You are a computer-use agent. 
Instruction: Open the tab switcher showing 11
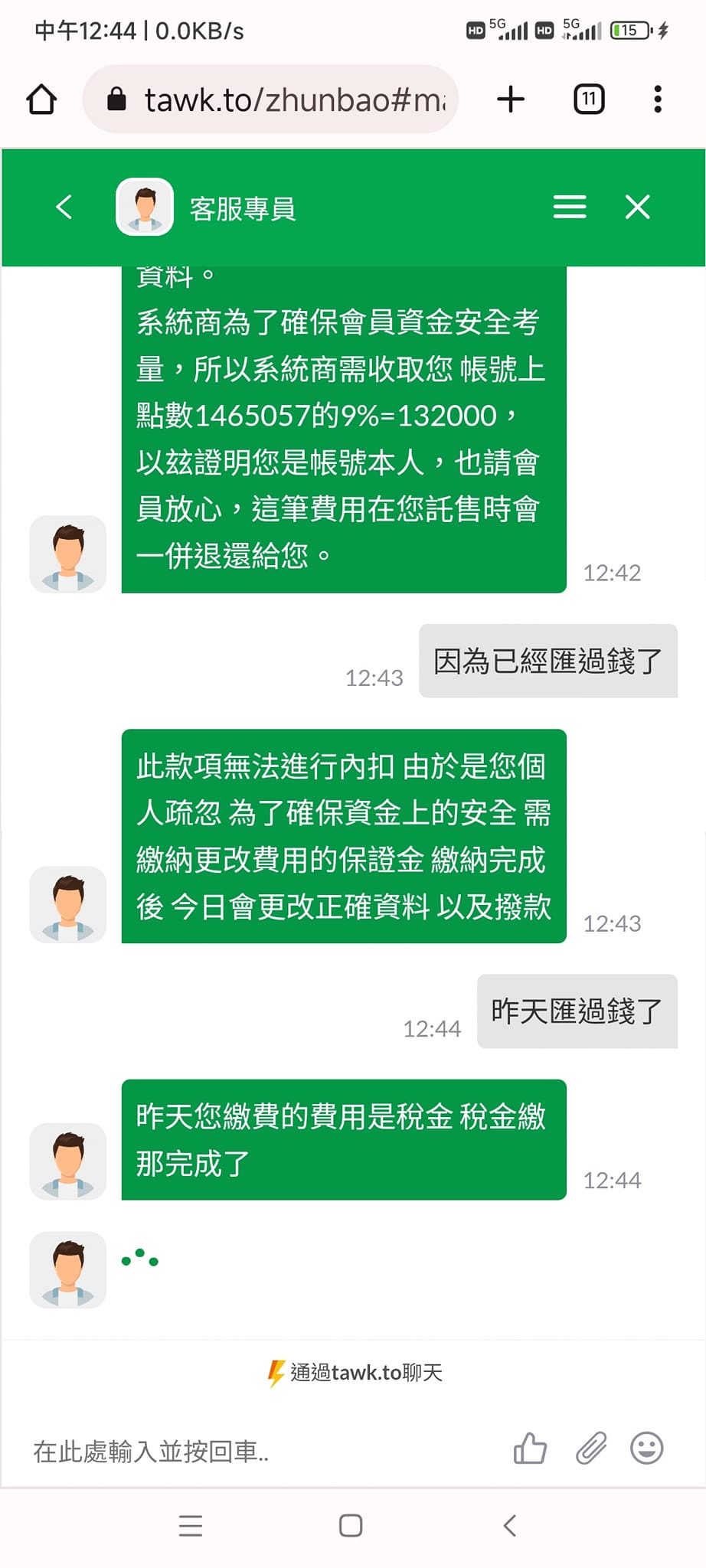click(589, 100)
